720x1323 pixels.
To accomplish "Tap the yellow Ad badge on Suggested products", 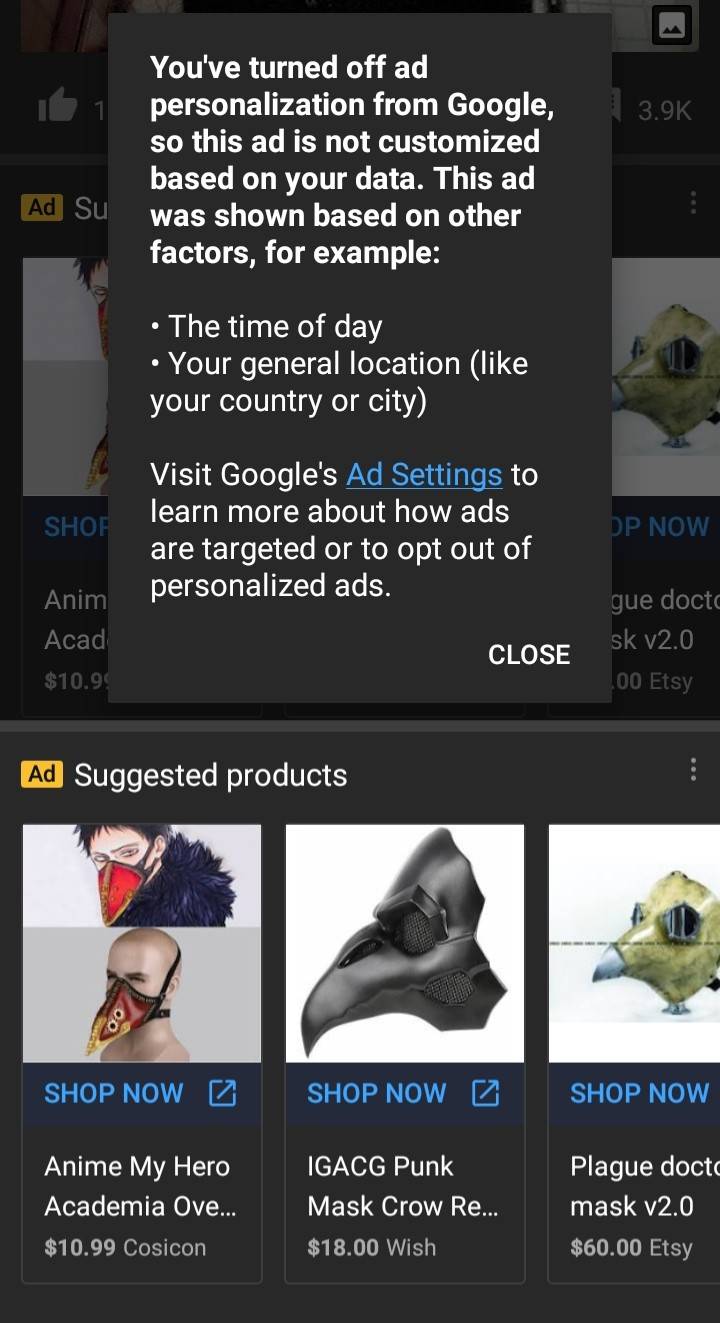I will pos(41,773).
